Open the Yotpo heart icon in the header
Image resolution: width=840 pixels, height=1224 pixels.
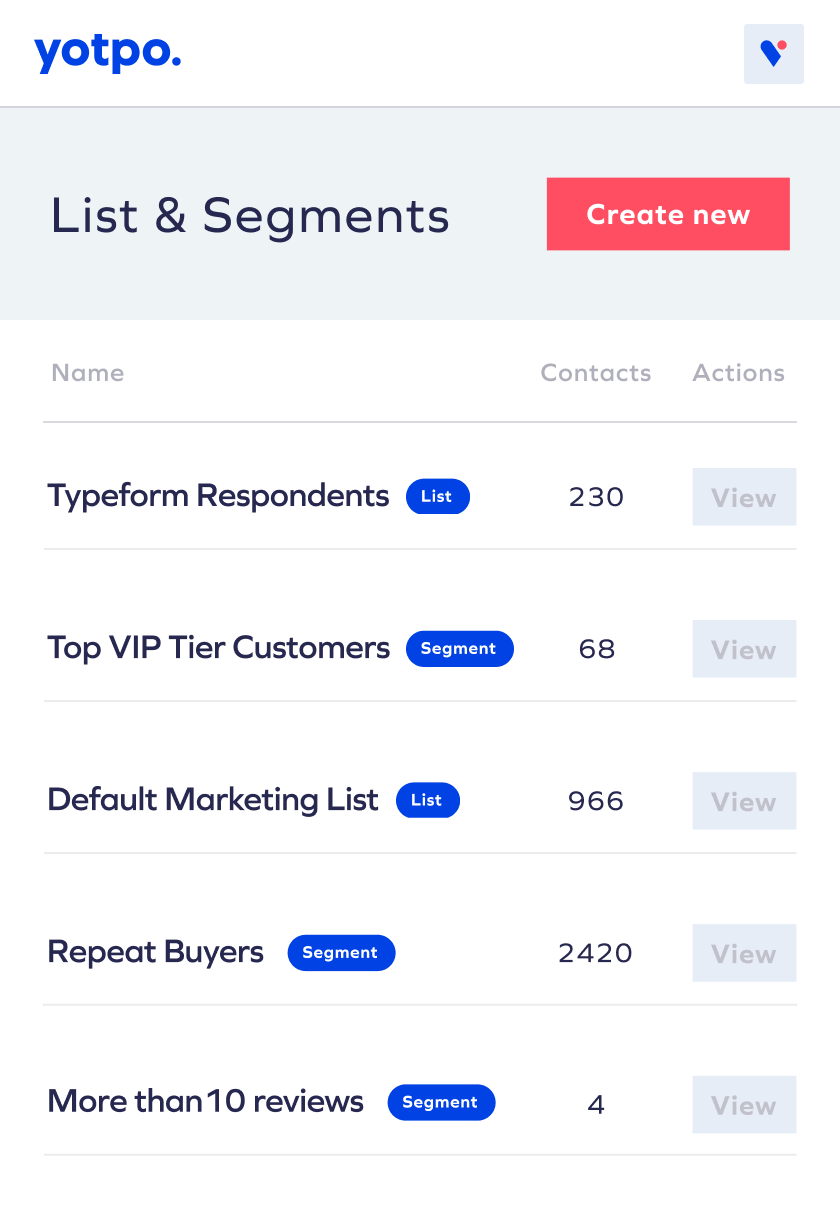coord(773,54)
